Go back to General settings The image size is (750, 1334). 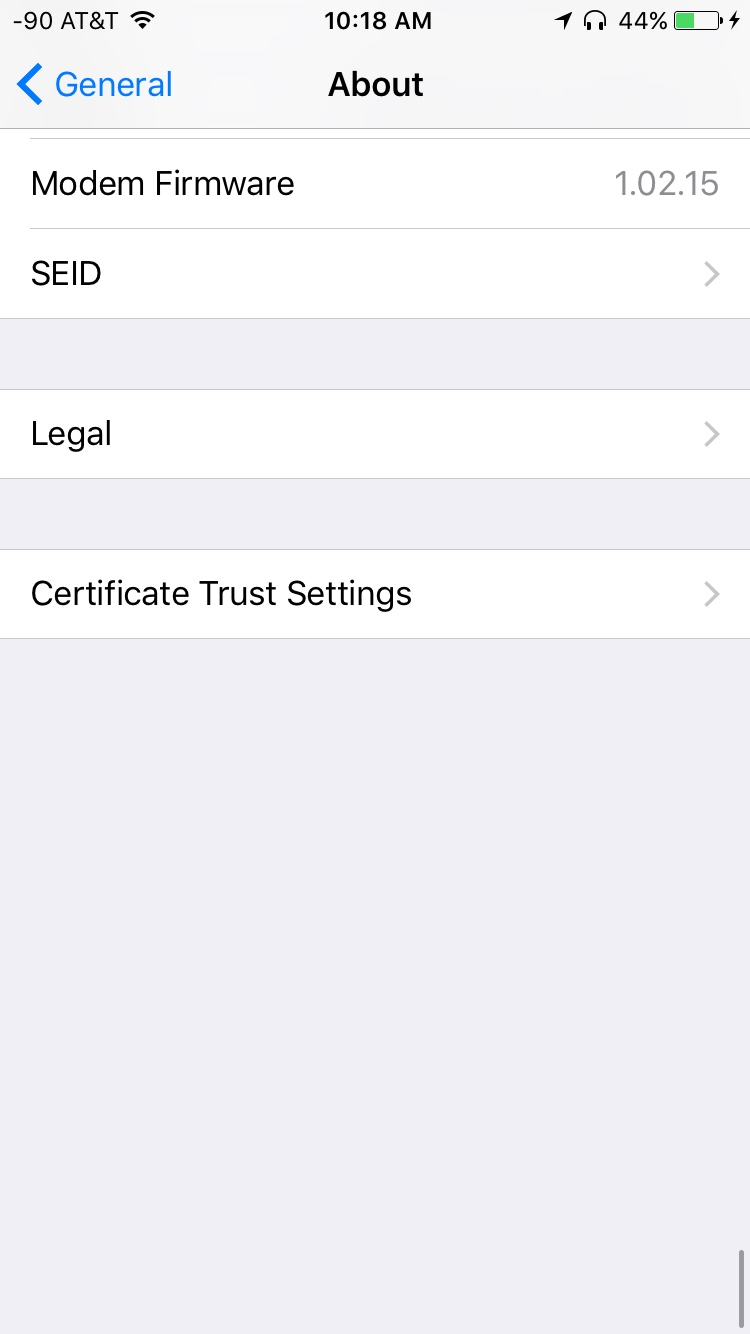[x=95, y=85]
